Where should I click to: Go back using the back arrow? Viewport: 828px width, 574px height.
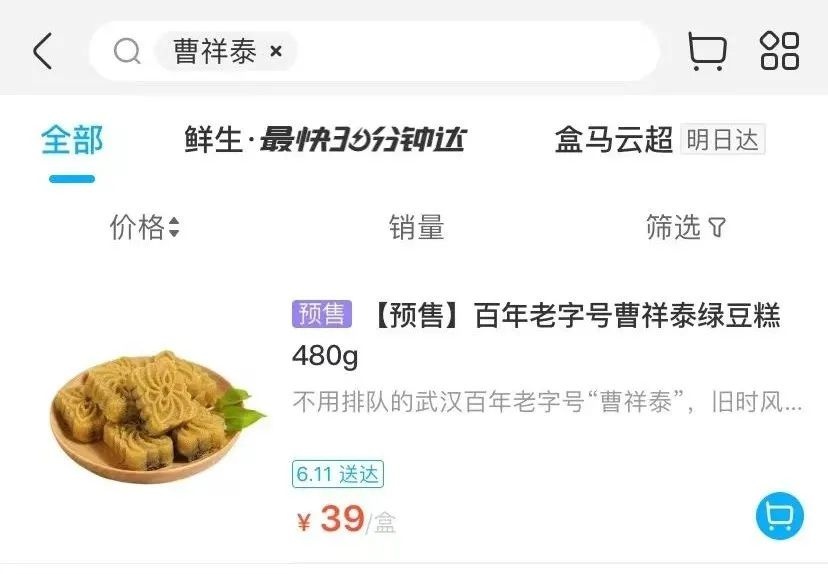[x=42, y=51]
